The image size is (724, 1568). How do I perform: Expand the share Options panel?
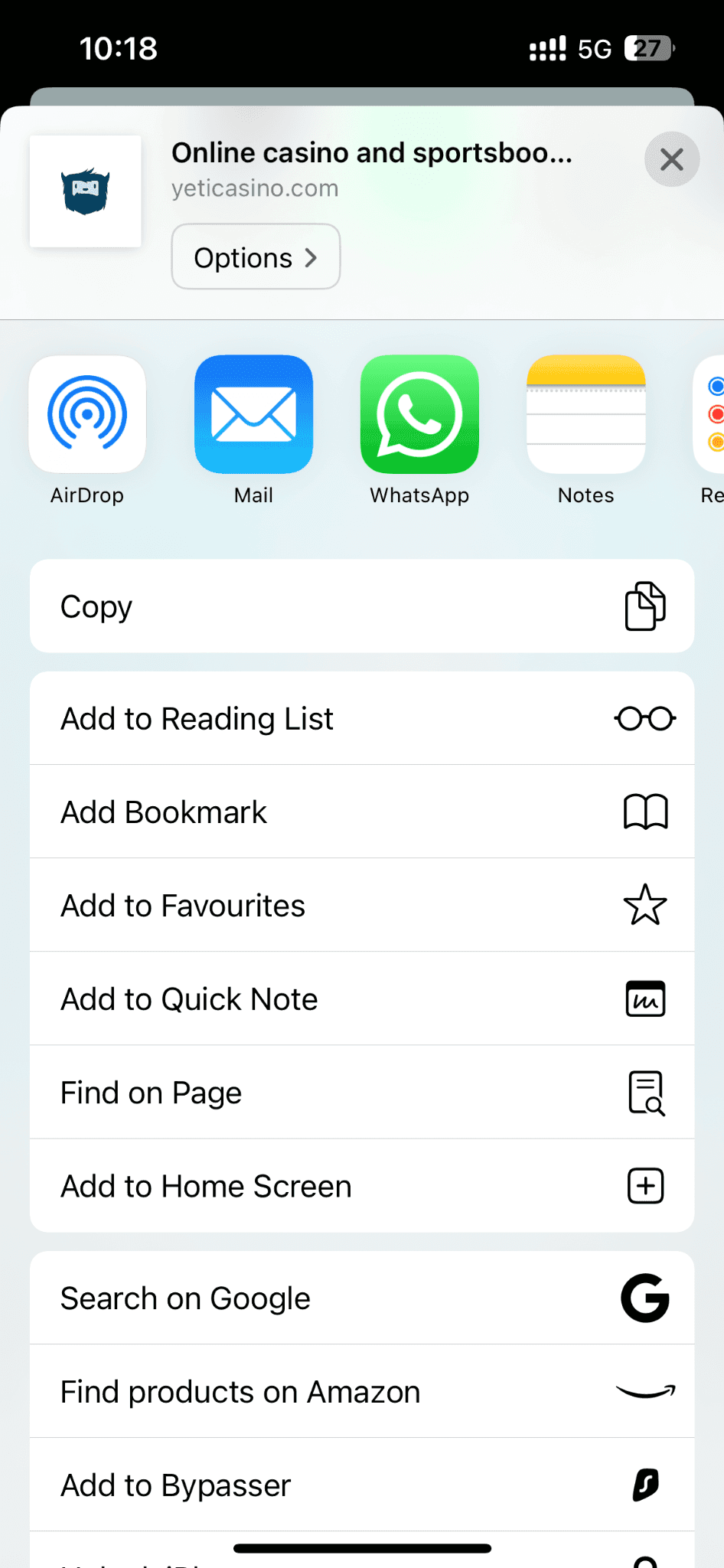(x=255, y=256)
